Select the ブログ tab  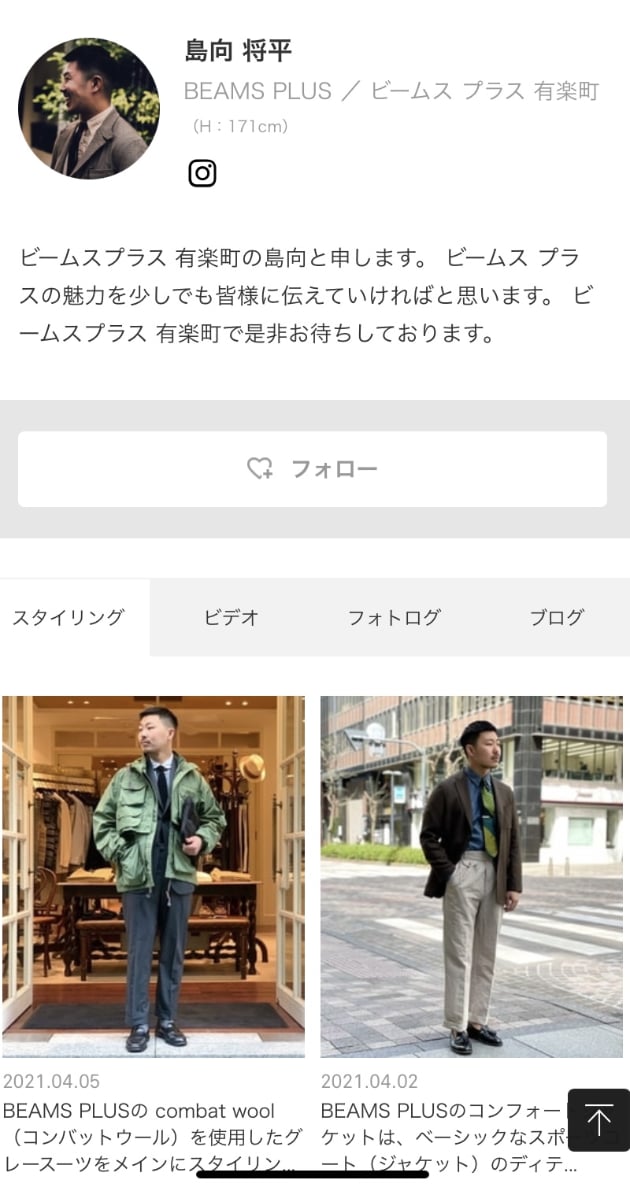[556, 617]
